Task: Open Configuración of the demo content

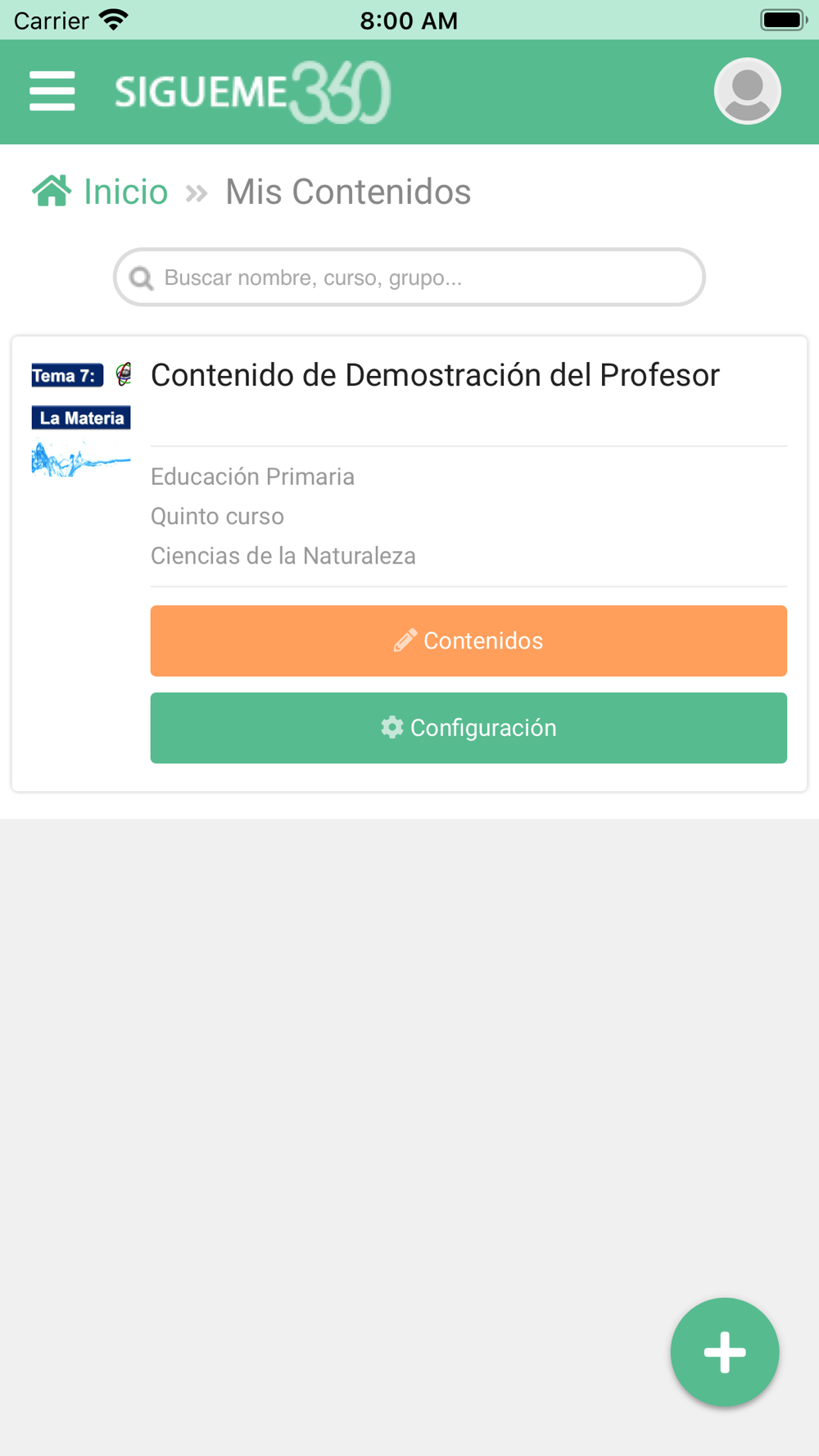Action: 468,728
